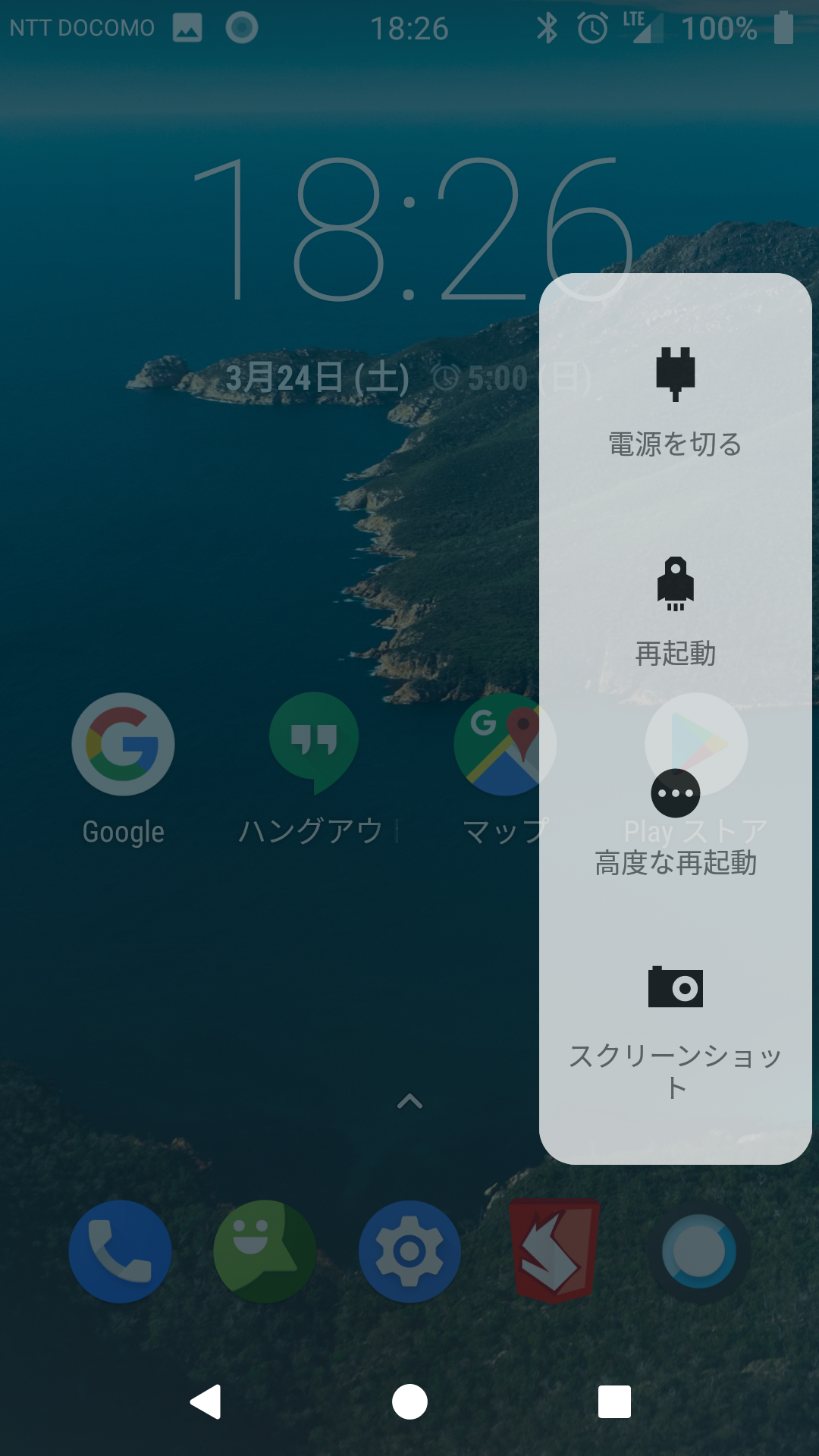819x1456 pixels.
Task: Tap the navigation bar back button
Action: tap(206, 1401)
